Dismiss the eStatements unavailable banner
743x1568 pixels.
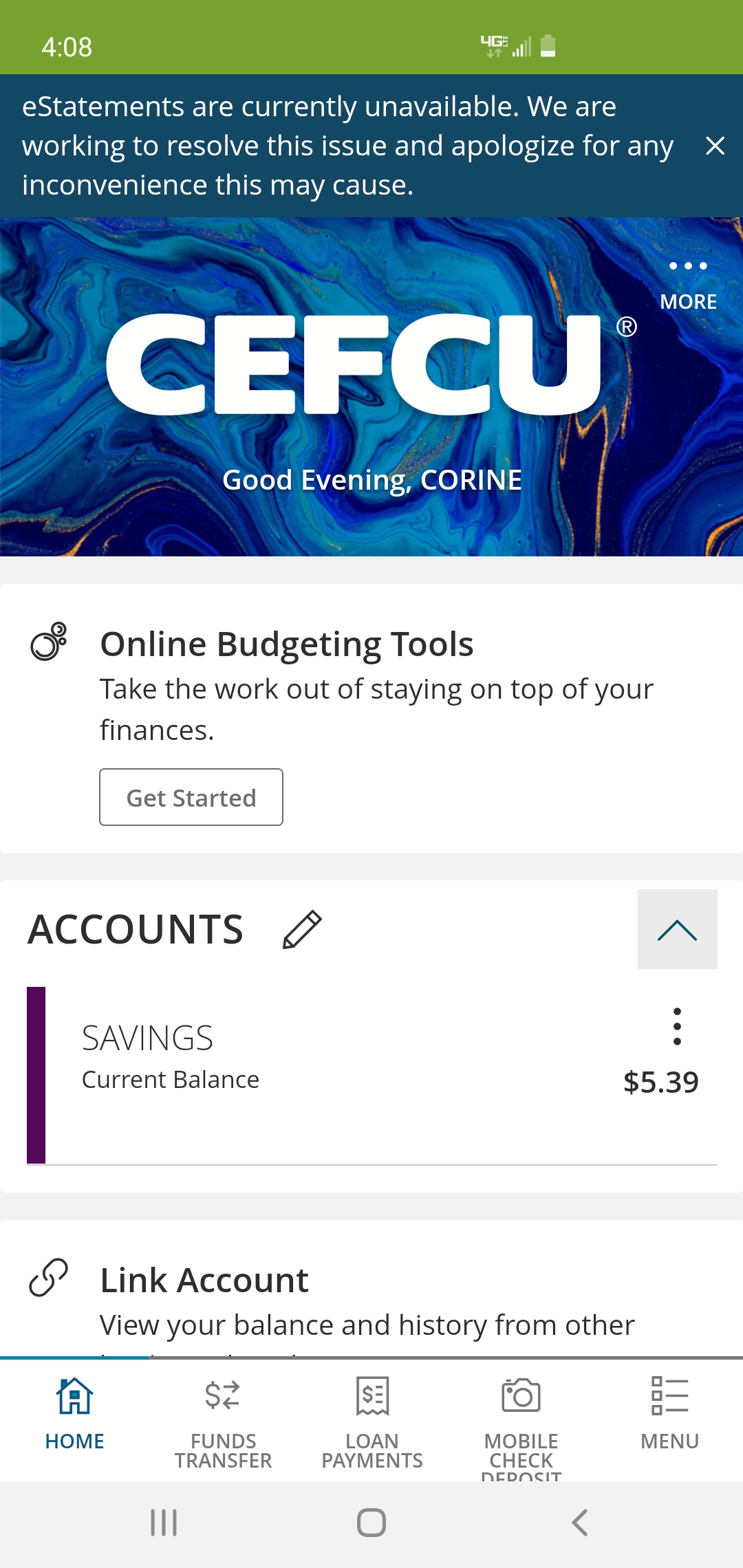coord(715,146)
